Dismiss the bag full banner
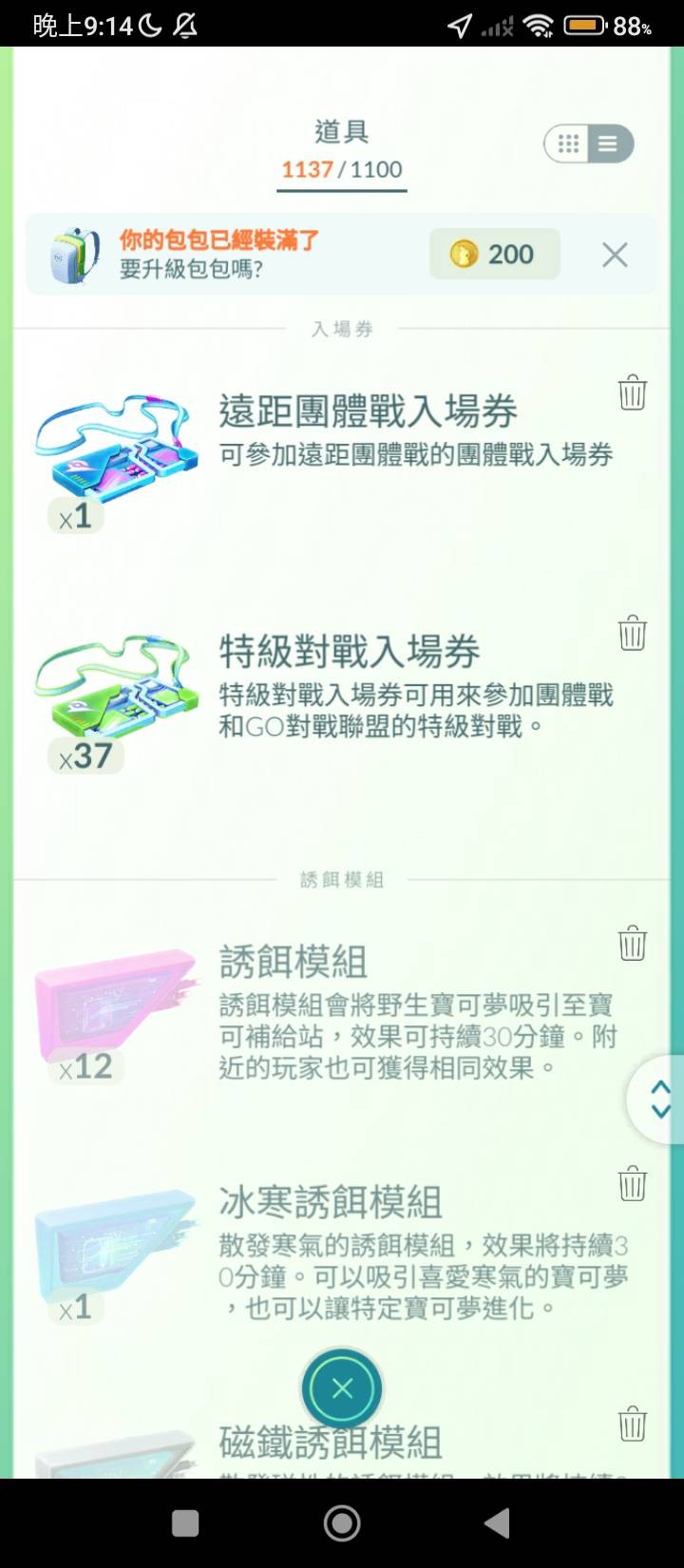 click(x=615, y=255)
